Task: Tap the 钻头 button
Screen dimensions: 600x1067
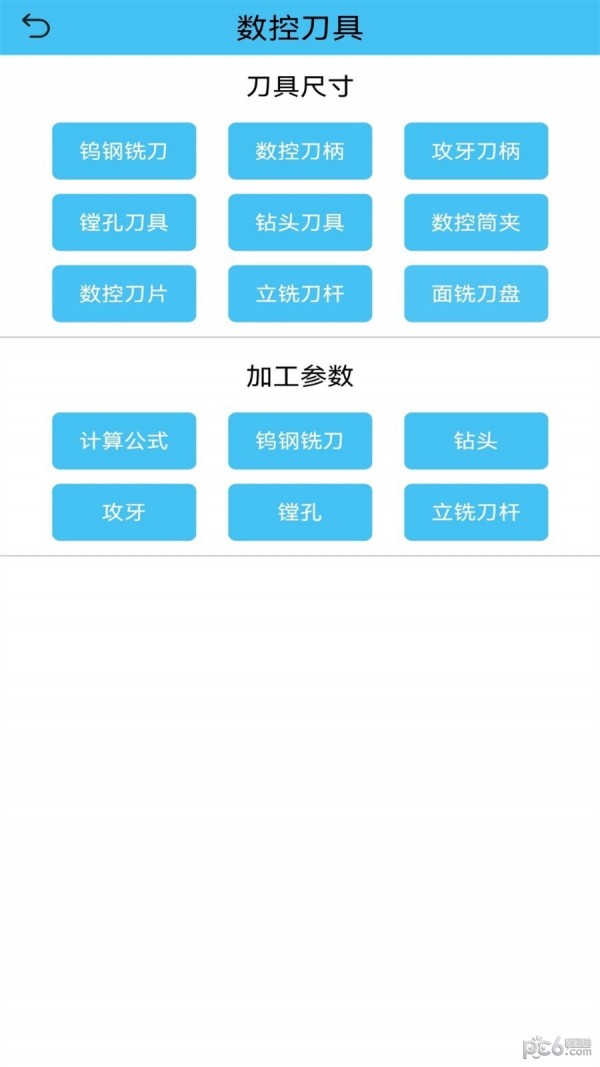Action: click(x=476, y=441)
